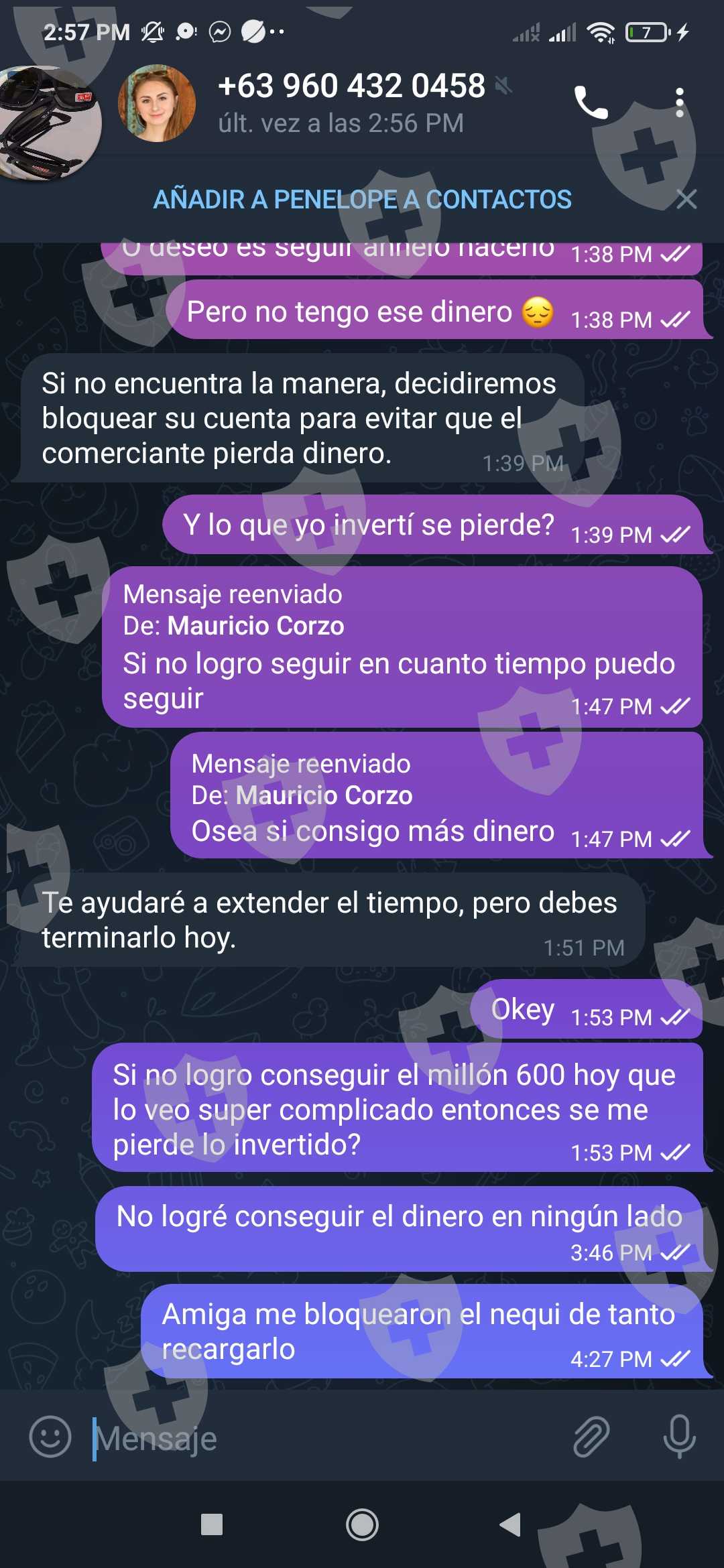Viewport: 724px width, 1568px height.
Task: Open the contact's profile photo
Action: [x=157, y=103]
